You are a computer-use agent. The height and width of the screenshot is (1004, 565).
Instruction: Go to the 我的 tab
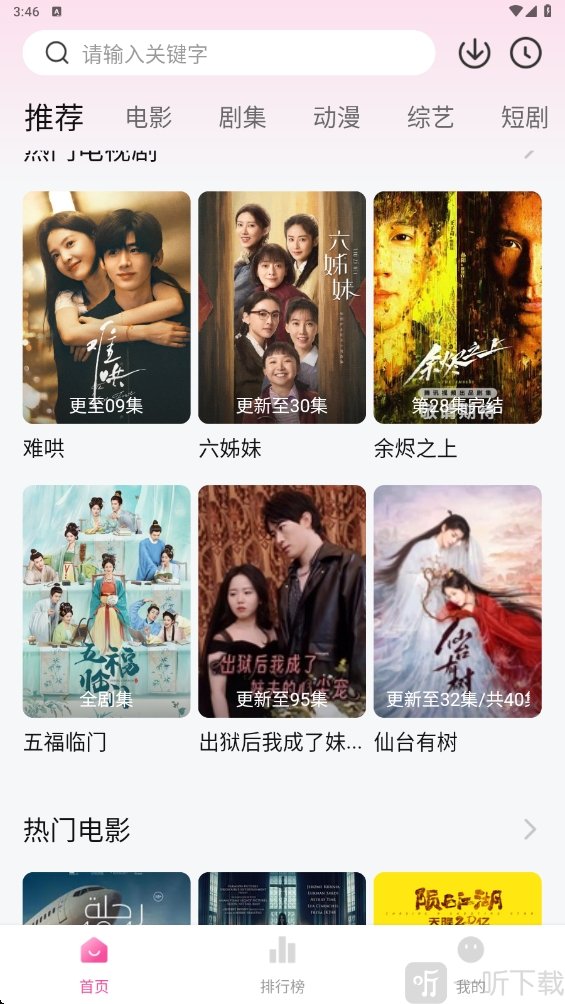tap(470, 964)
